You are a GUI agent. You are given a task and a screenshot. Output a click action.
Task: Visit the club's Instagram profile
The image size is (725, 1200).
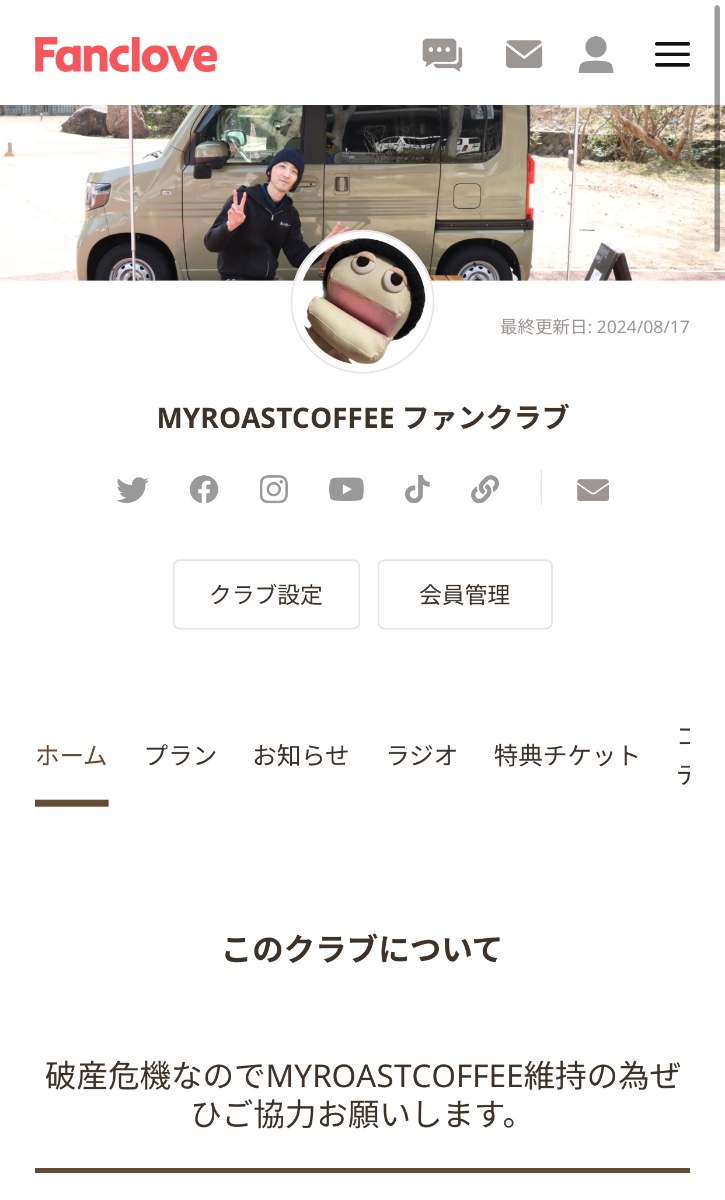pos(274,489)
